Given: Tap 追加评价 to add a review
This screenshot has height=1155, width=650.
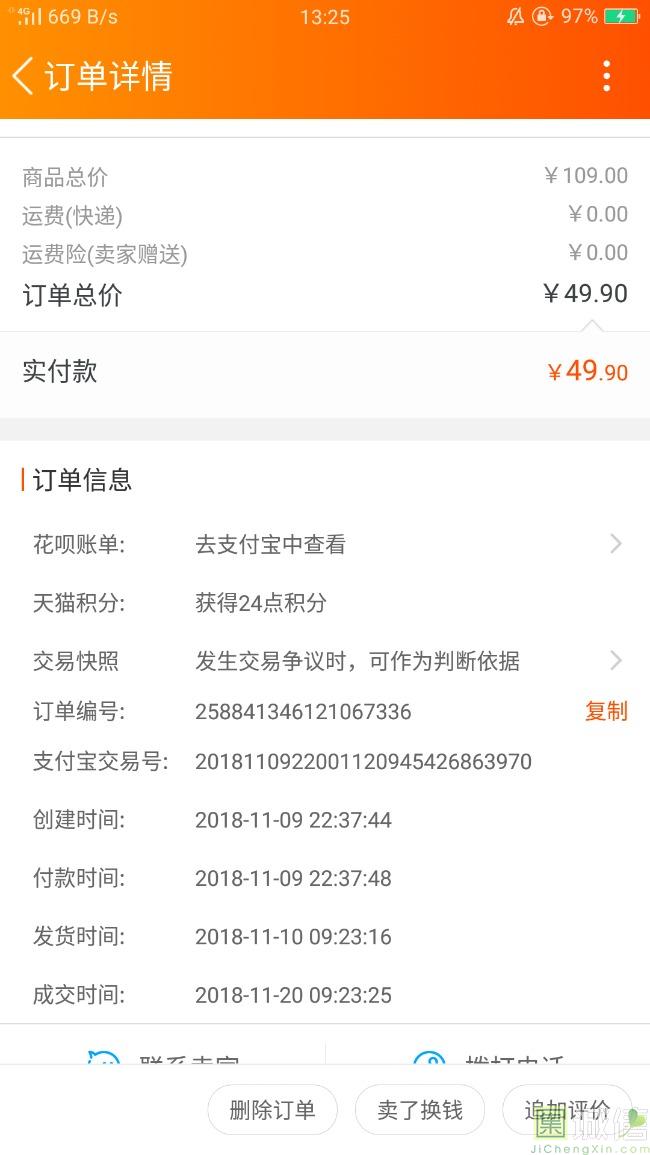Looking at the screenshot, I should [x=567, y=1110].
